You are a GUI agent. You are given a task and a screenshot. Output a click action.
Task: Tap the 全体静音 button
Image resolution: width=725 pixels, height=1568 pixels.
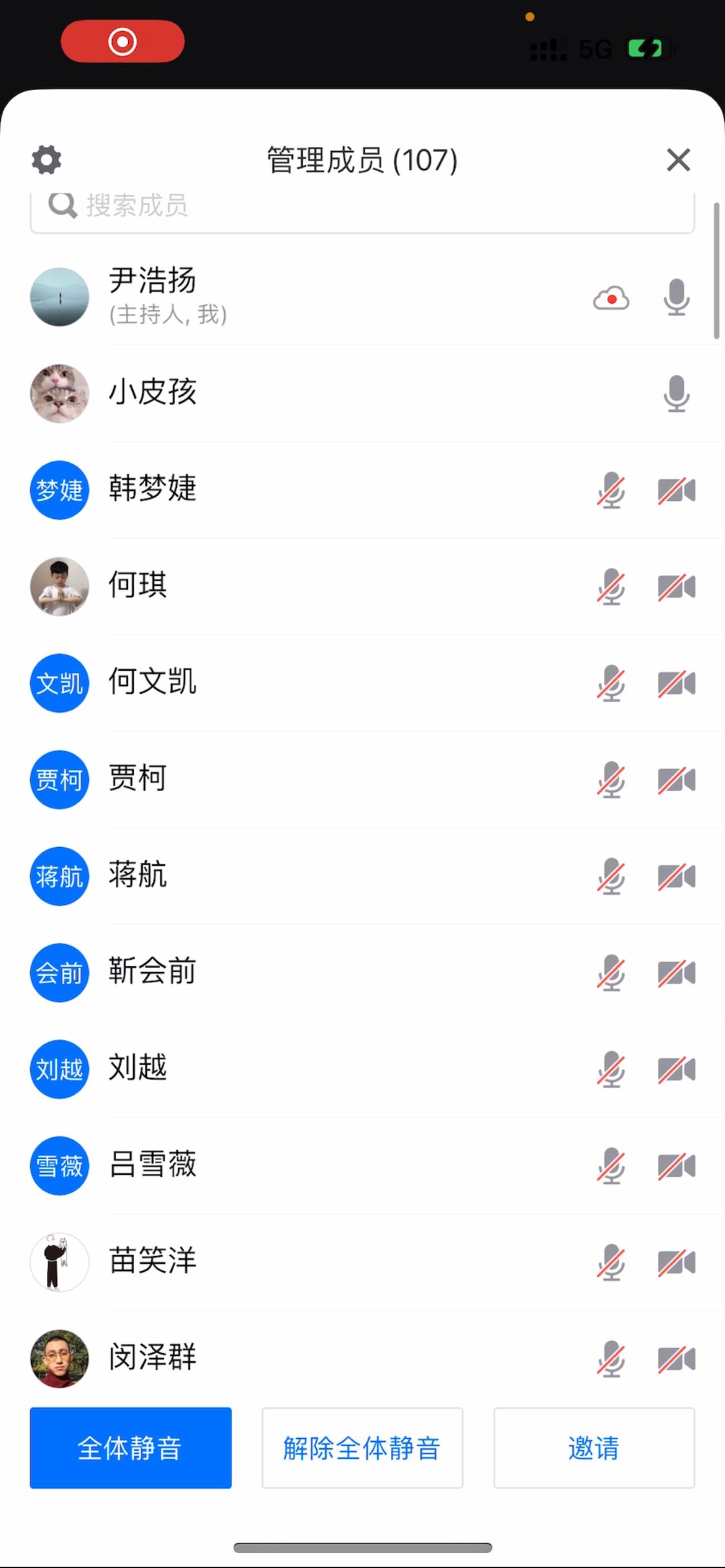point(131,1448)
